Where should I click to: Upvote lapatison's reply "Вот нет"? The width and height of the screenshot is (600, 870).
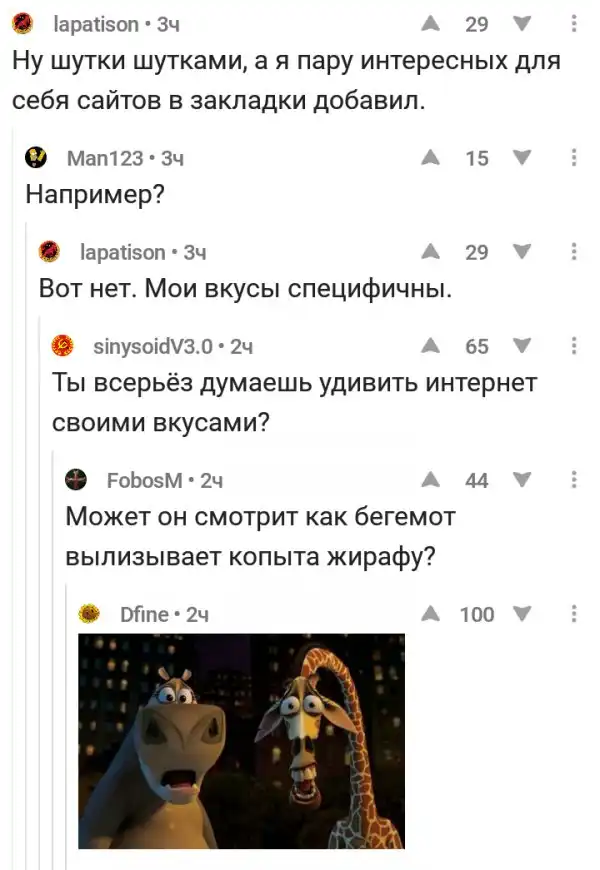point(430,251)
